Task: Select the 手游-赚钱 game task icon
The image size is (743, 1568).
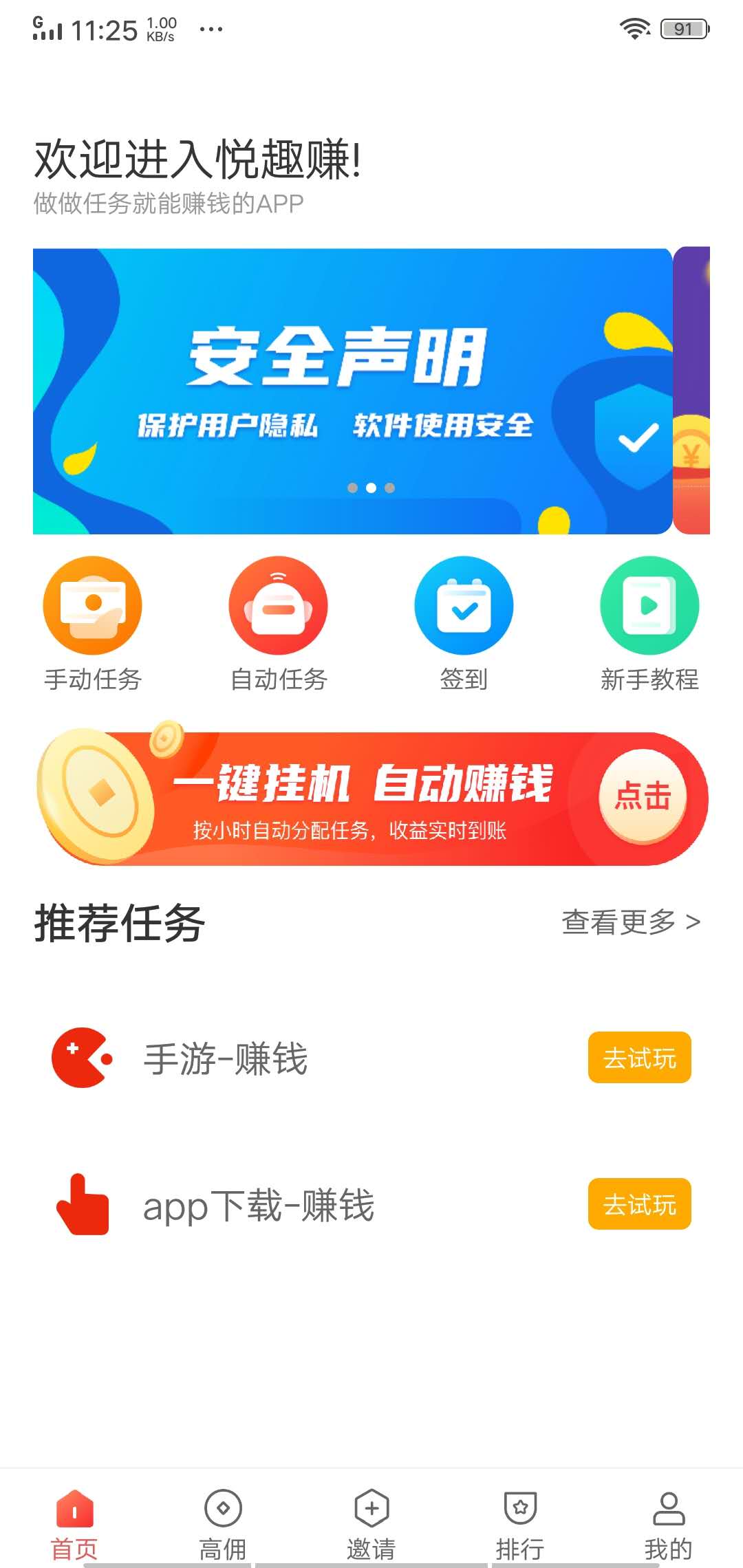Action: (x=81, y=1058)
